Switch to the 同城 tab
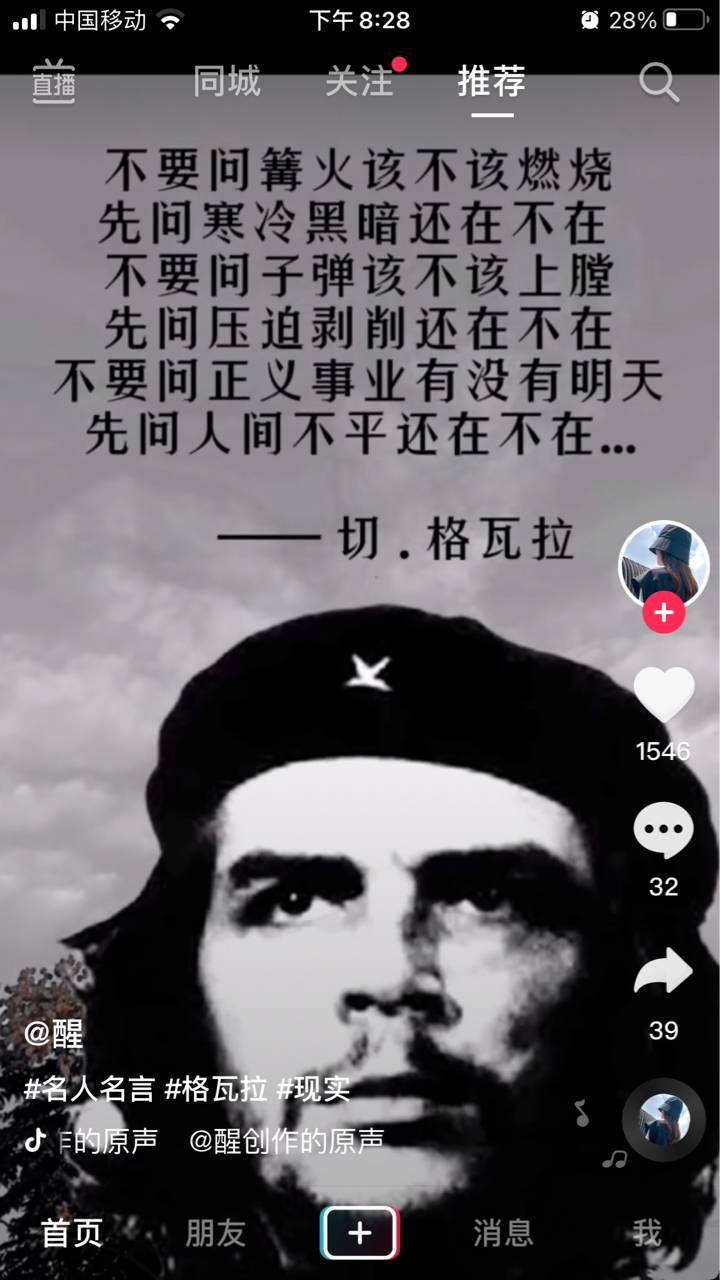The image size is (720, 1280). pyautogui.click(x=226, y=82)
